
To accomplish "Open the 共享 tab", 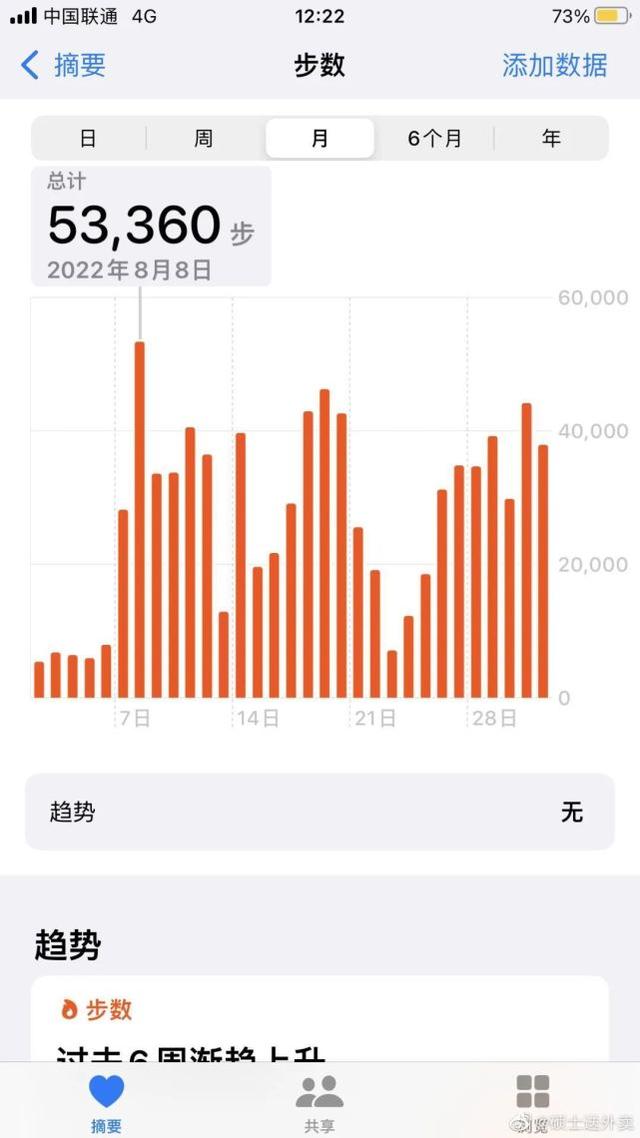I will [320, 1102].
